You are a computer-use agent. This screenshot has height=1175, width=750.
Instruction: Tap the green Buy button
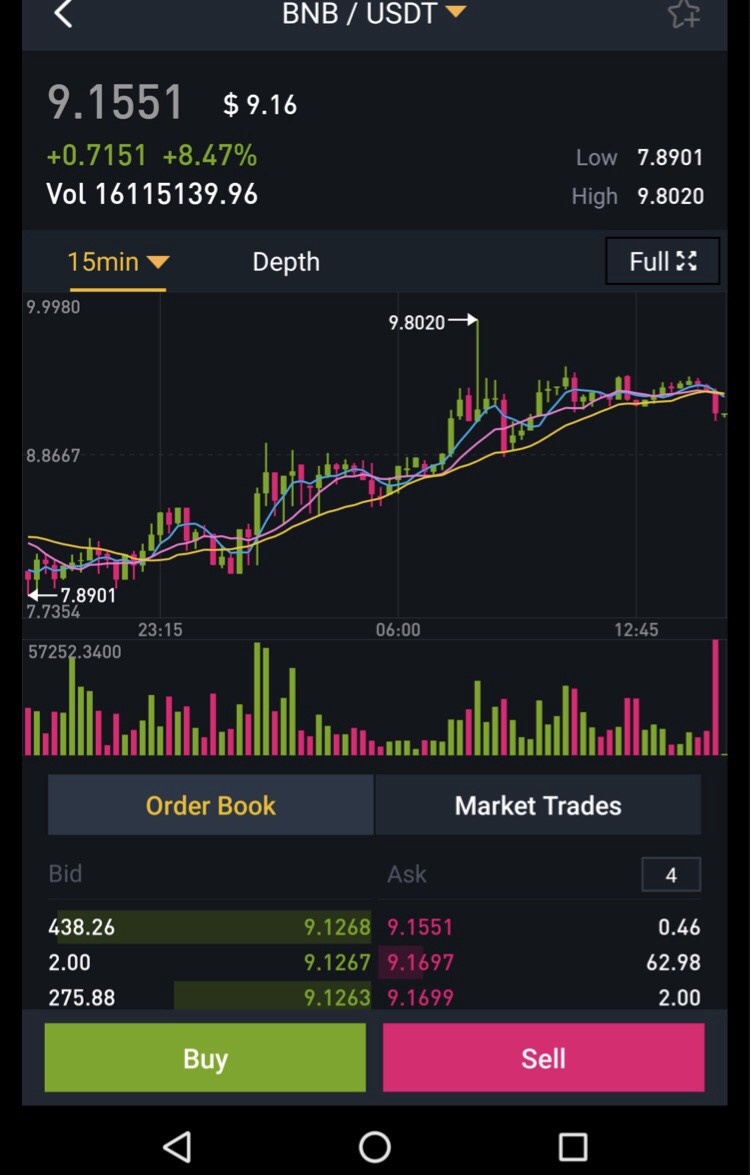click(x=205, y=1058)
